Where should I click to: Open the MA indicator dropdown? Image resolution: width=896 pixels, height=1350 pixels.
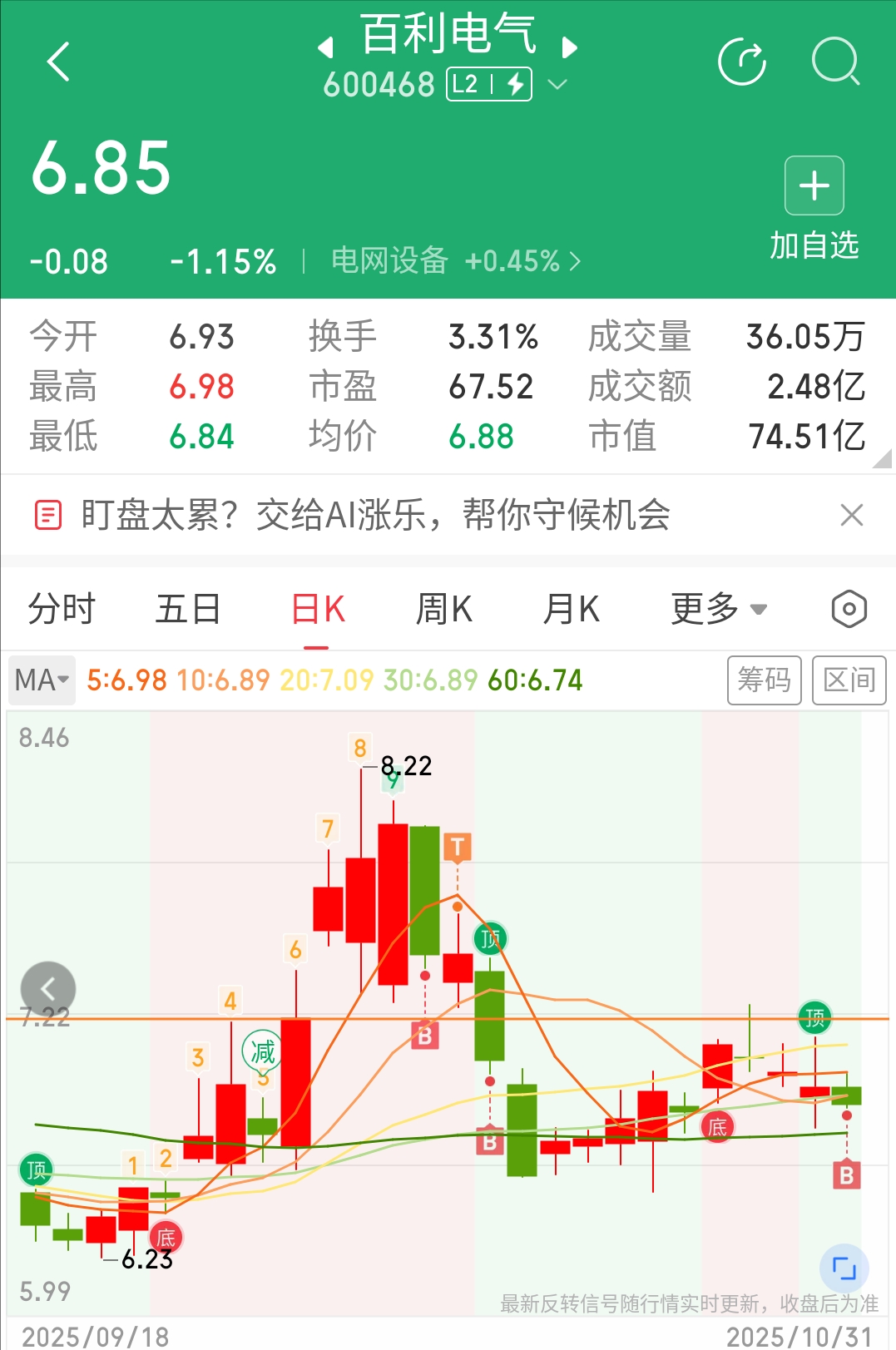coord(42,680)
